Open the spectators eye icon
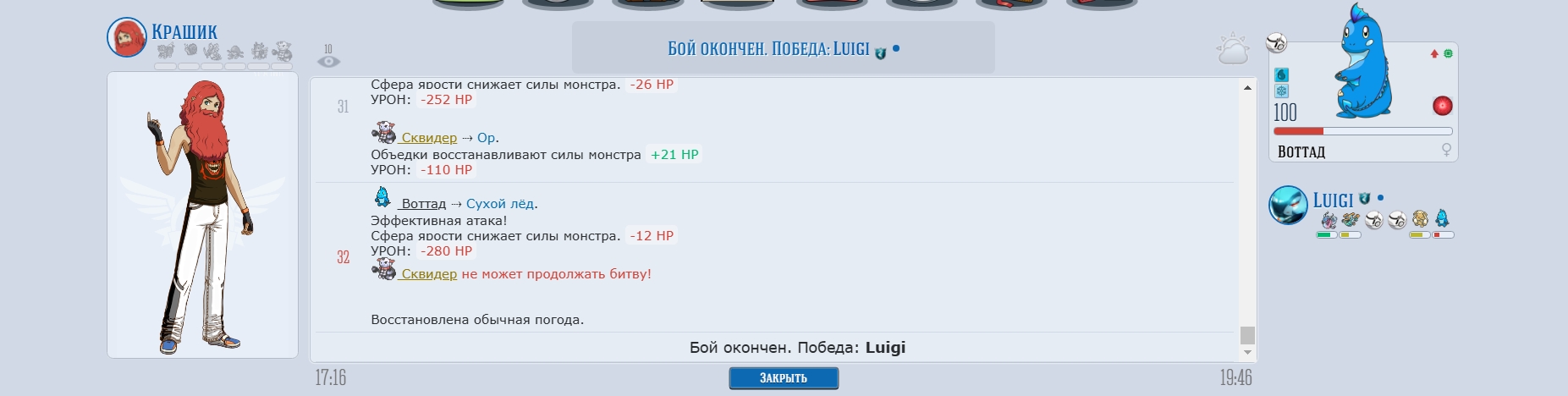 [x=328, y=61]
